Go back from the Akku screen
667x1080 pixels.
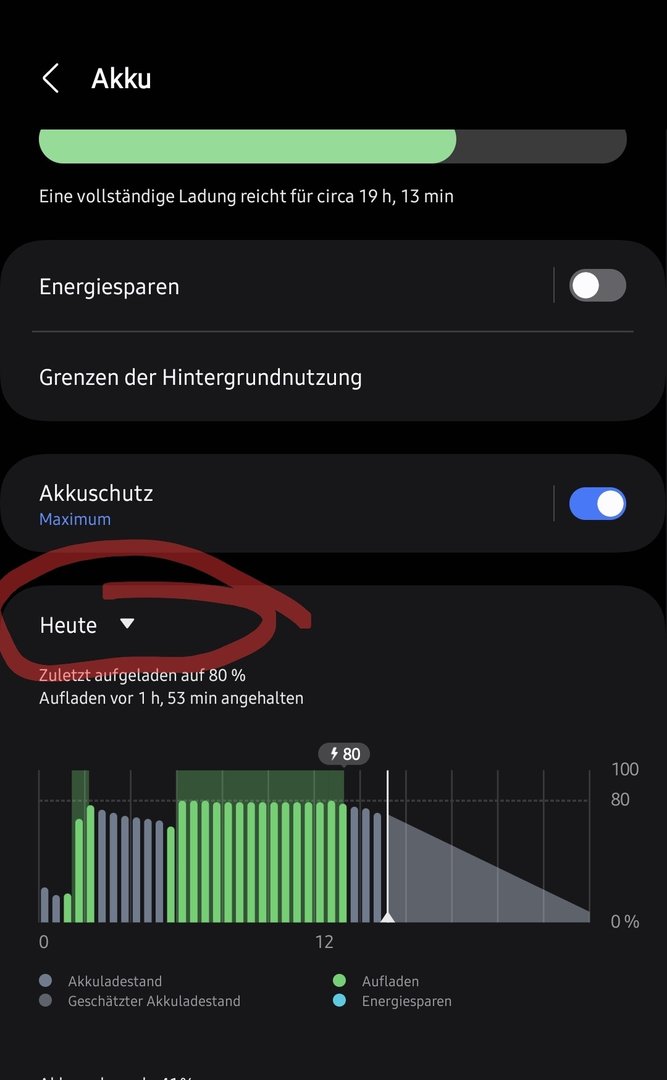click(50, 79)
